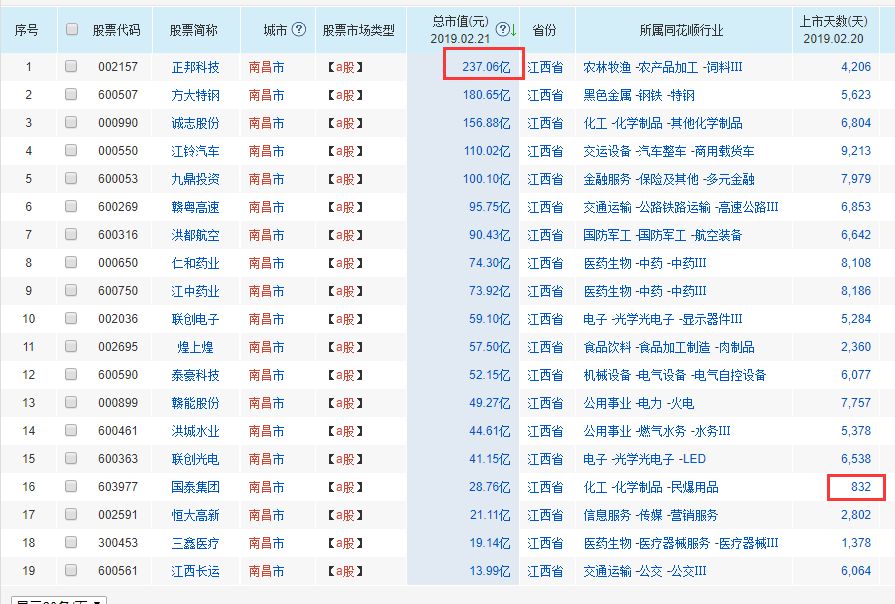Open stock link 仁和药业
This screenshot has width=895, height=604.
pos(195,263)
